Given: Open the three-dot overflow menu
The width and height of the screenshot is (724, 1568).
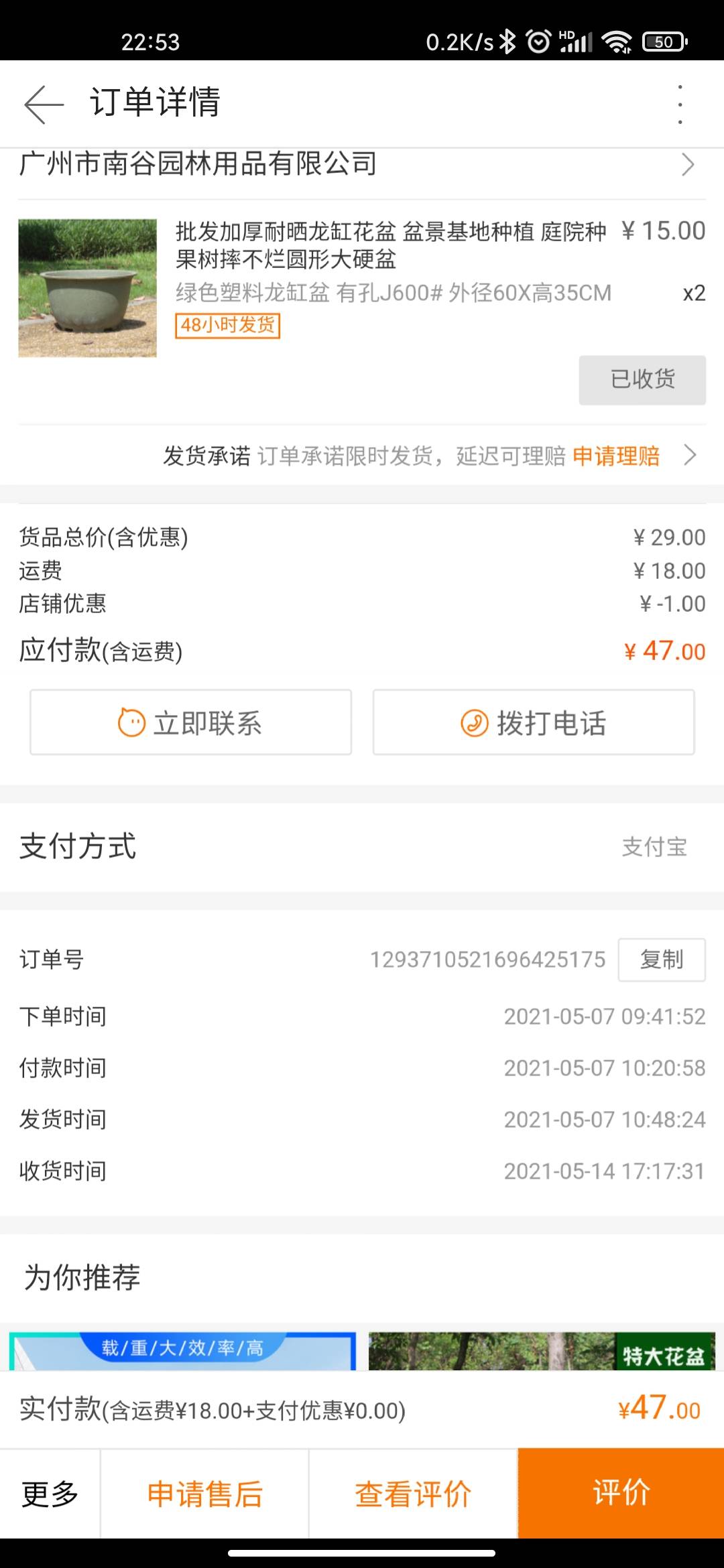Looking at the screenshot, I should (680, 104).
